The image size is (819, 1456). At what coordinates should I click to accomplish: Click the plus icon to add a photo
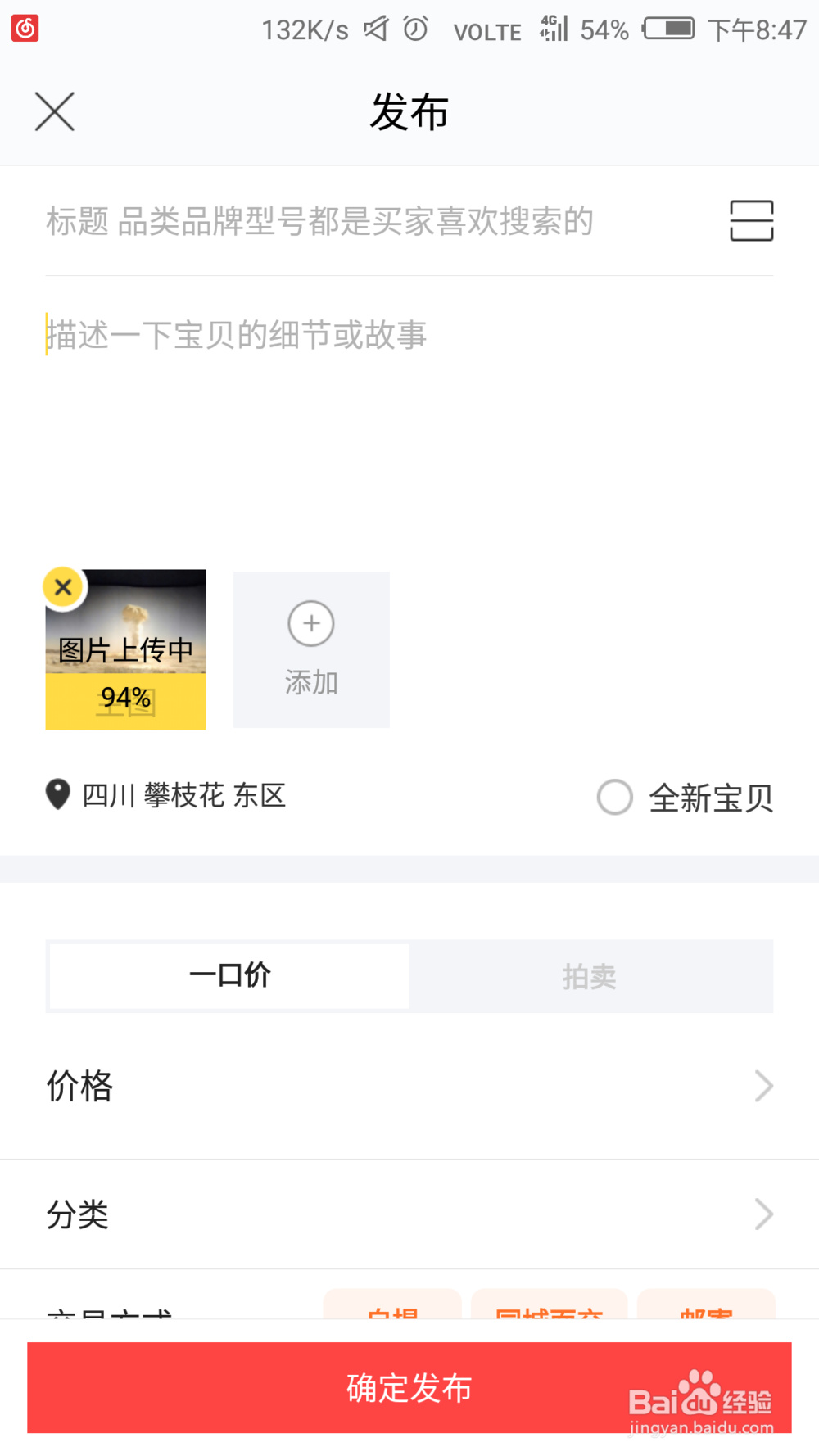[x=311, y=624]
